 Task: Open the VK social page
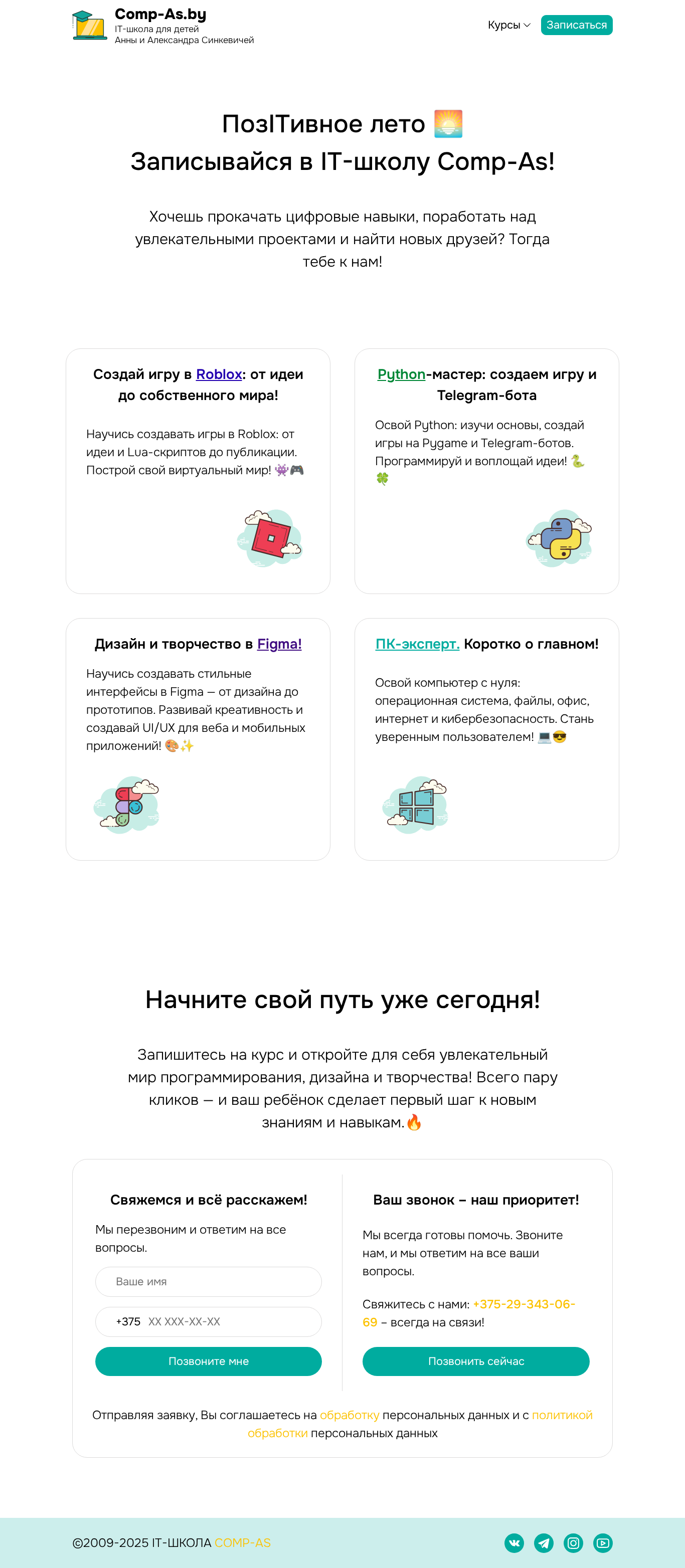click(x=514, y=1542)
